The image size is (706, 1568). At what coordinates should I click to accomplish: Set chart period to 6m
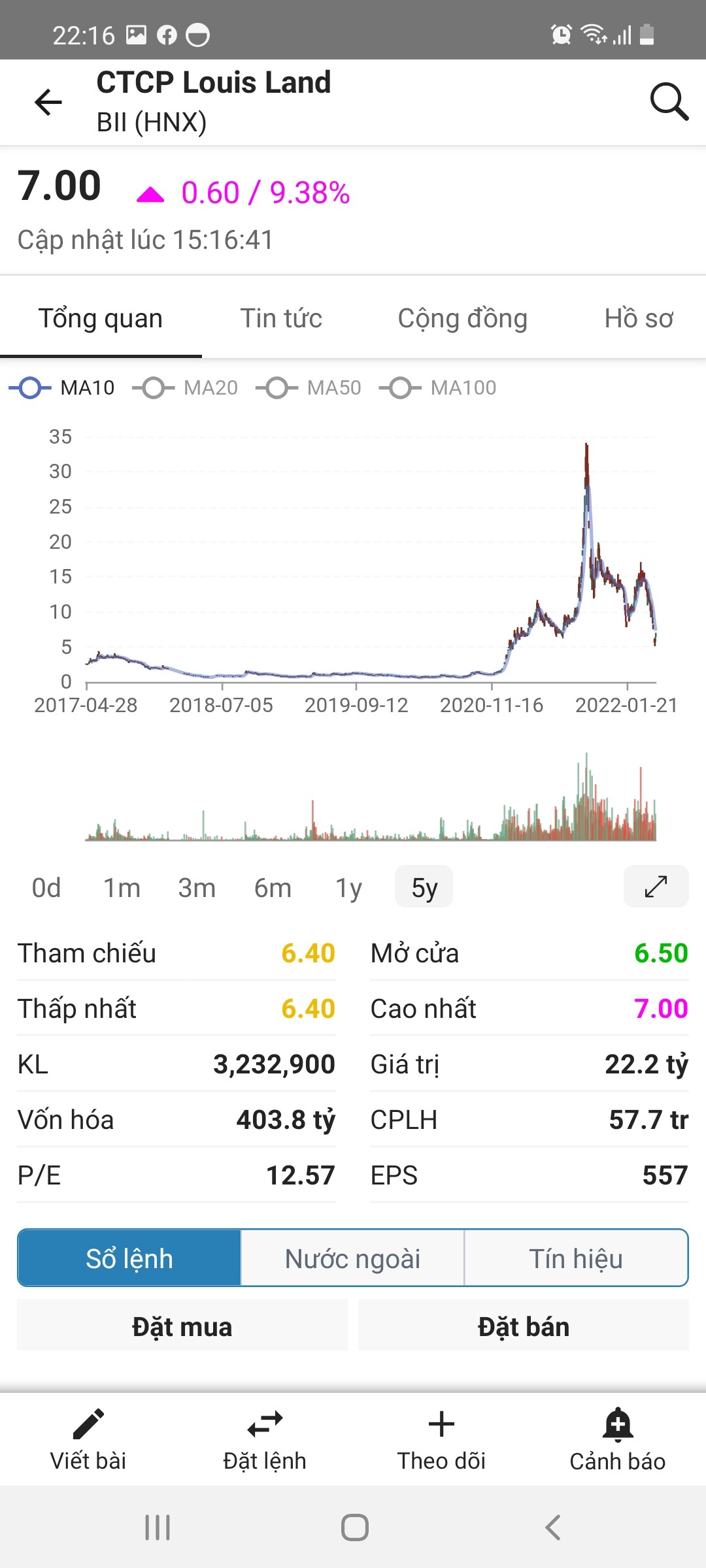[273, 888]
